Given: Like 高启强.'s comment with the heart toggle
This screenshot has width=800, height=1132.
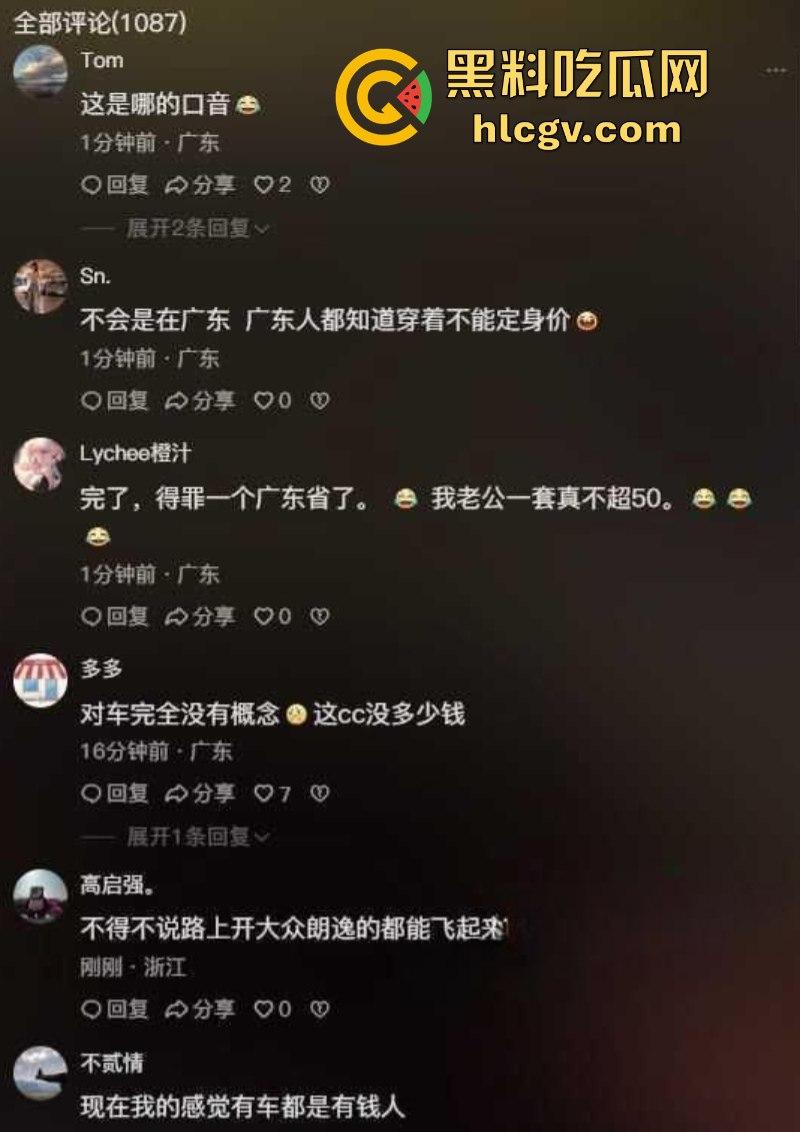Looking at the screenshot, I should coord(263,1008).
